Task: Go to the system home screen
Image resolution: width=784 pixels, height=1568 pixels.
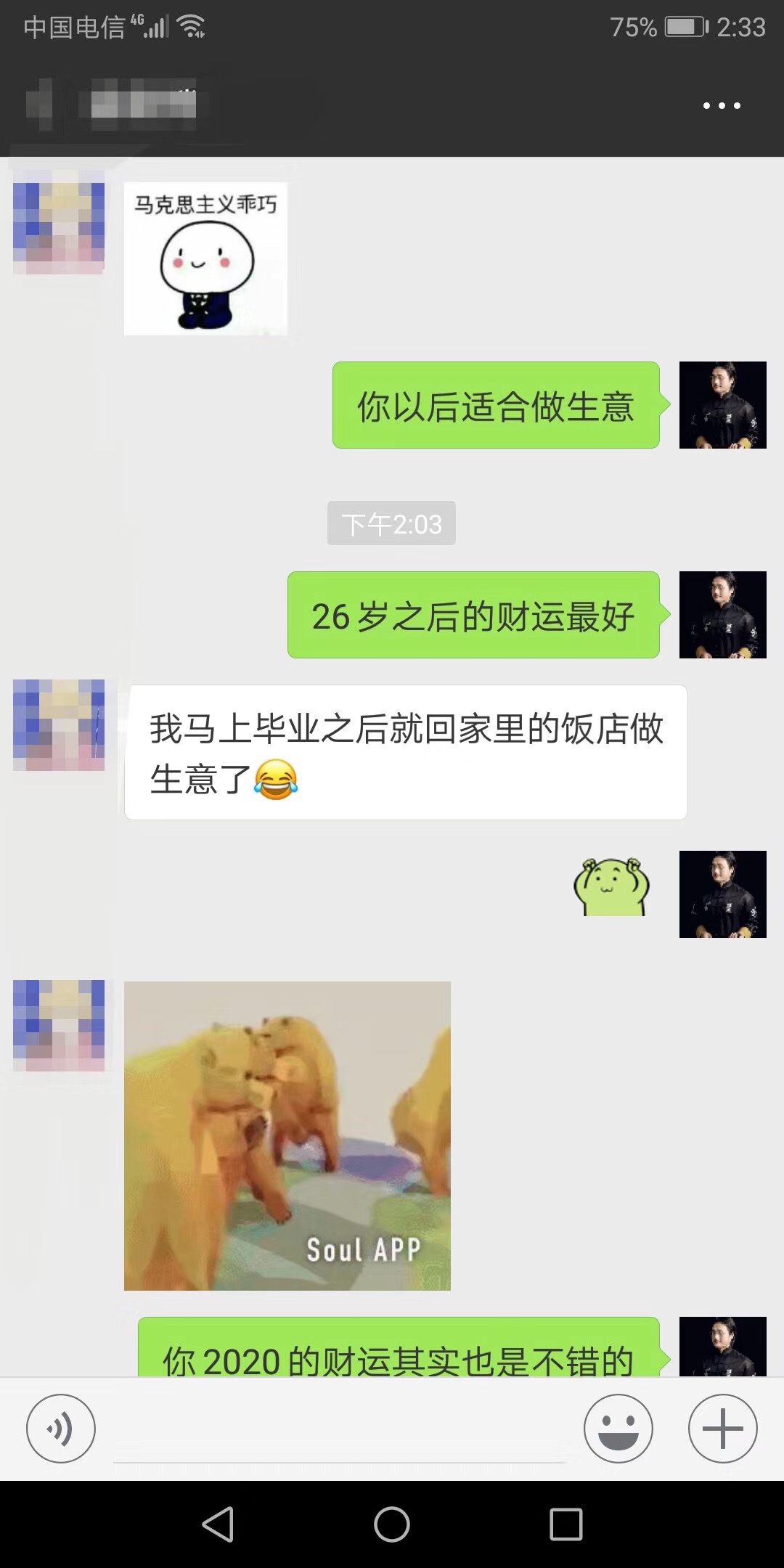Action: pyautogui.click(x=392, y=1524)
